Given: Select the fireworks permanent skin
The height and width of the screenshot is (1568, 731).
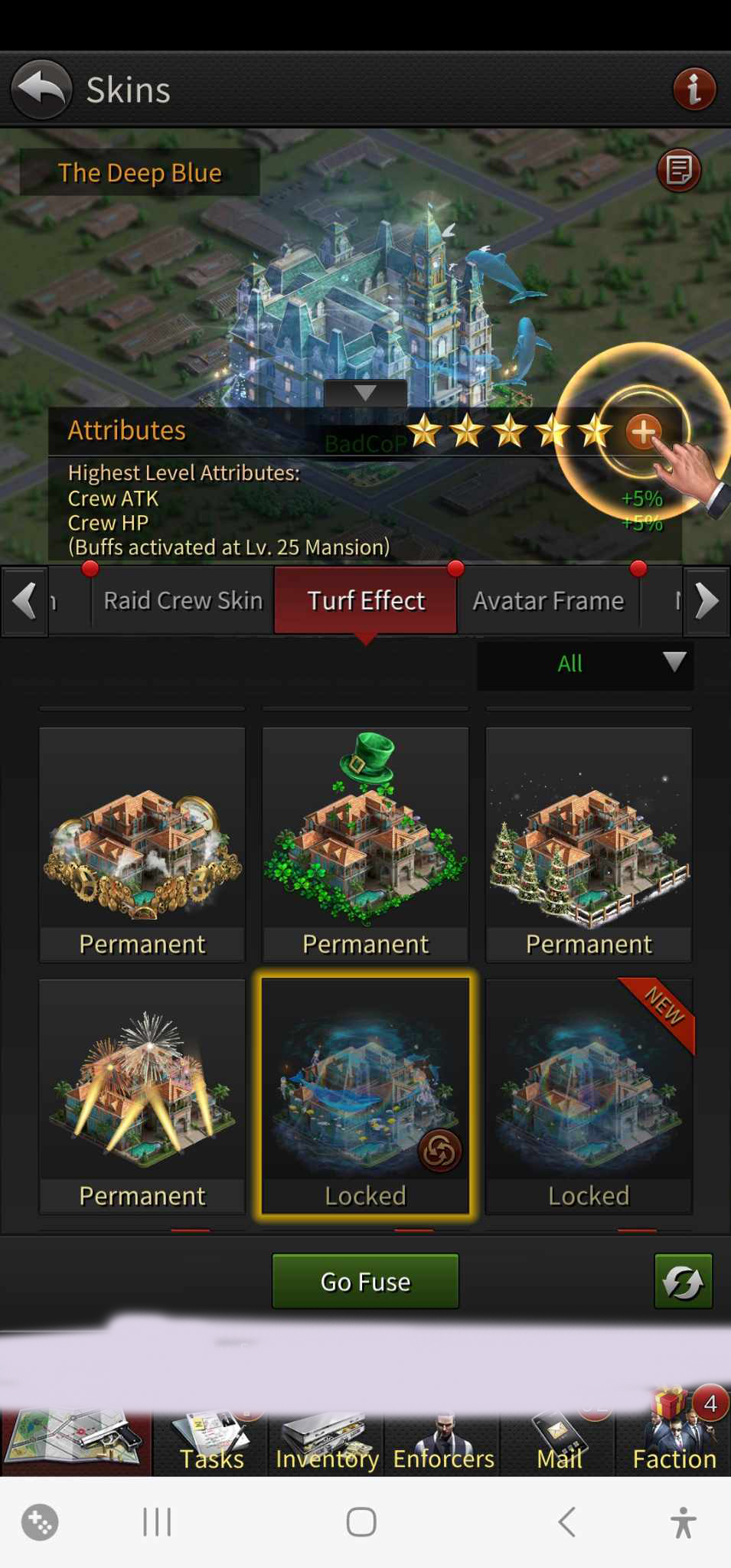Looking at the screenshot, I should point(142,1096).
